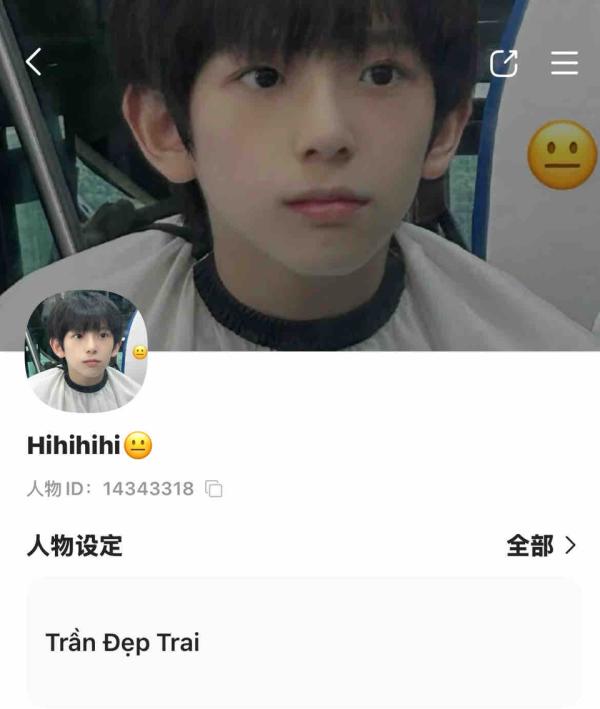
Task: Open the Trần Đẹp Trai setting card
Action: (303, 642)
